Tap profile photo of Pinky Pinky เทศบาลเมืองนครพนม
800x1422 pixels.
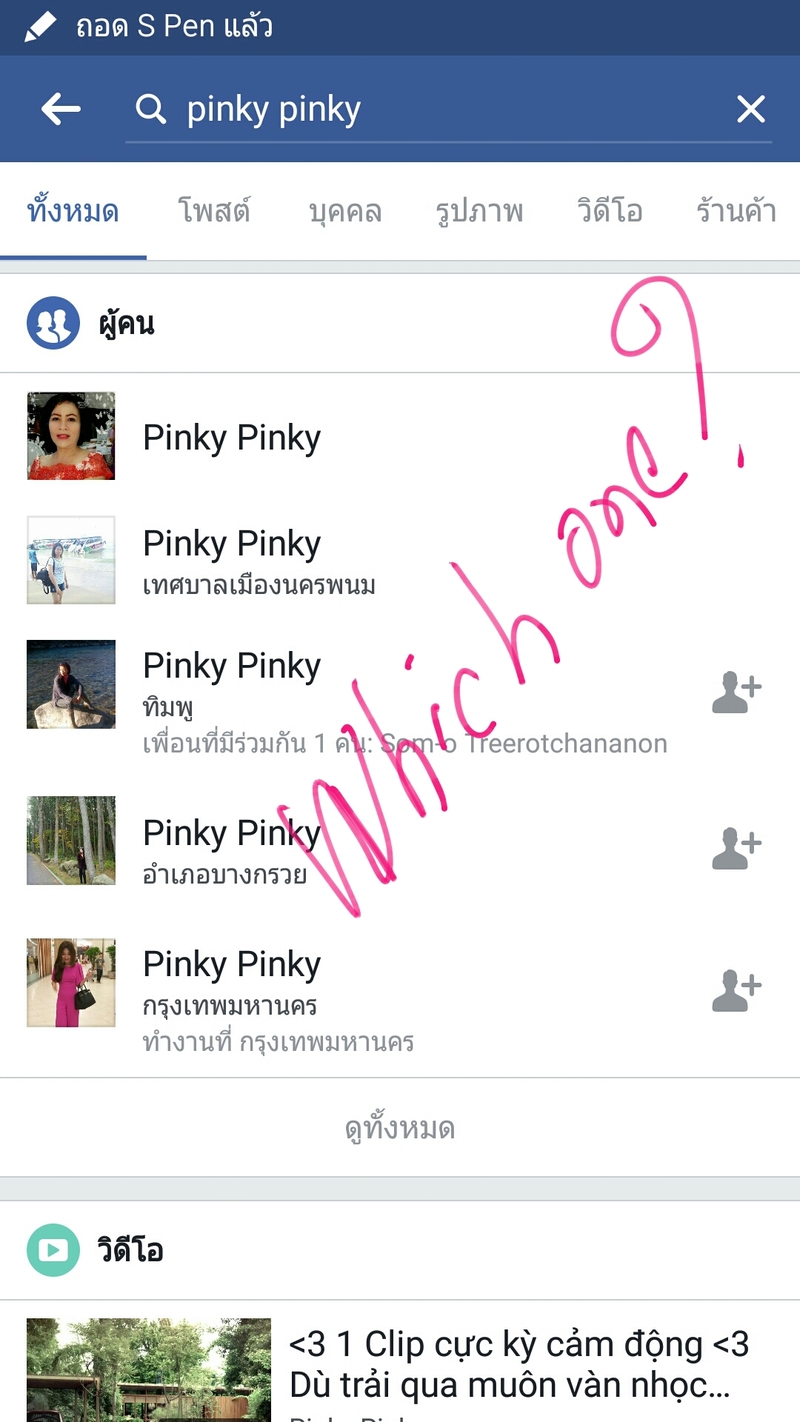[71, 560]
